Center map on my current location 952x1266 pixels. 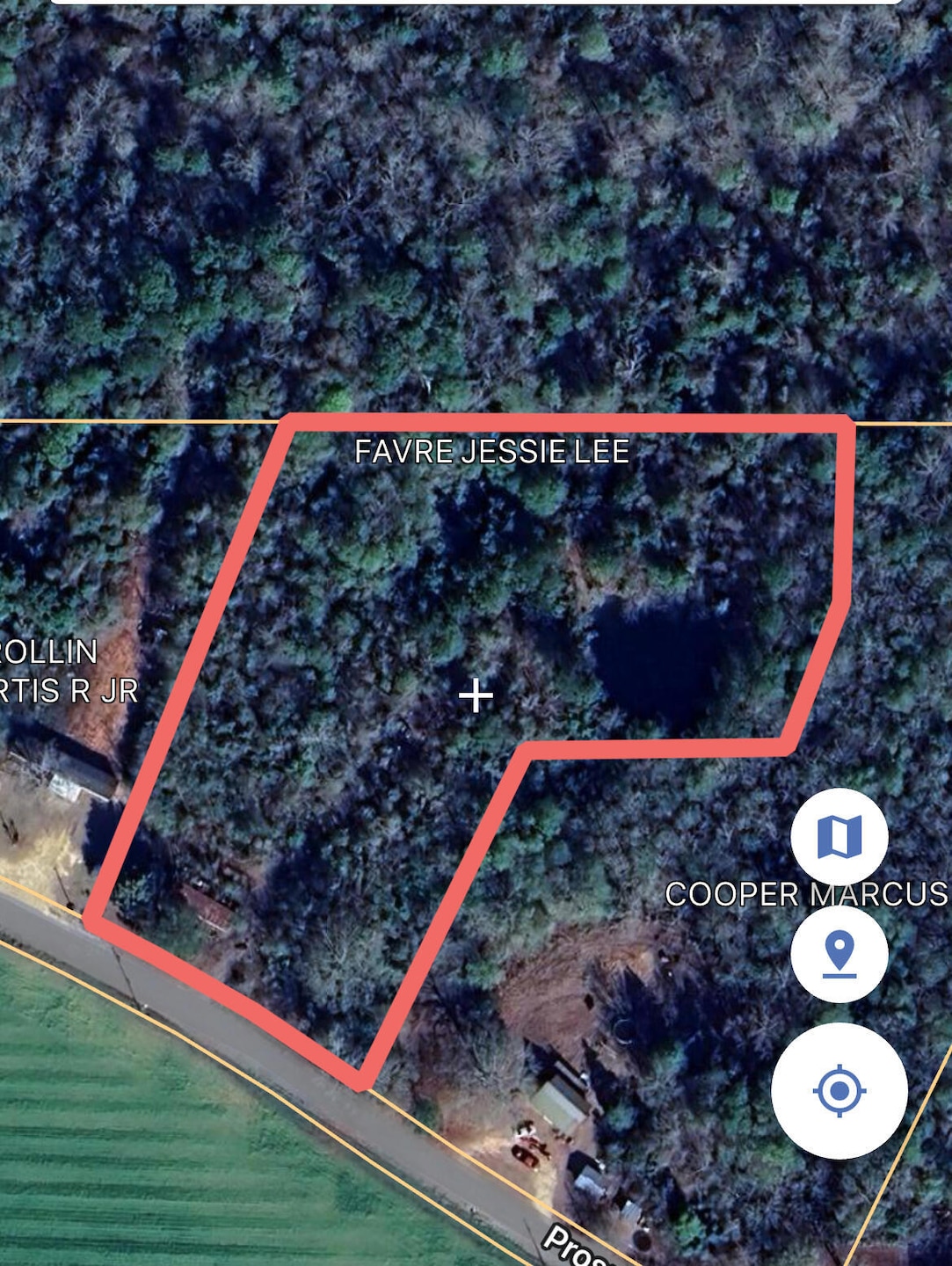(839, 1090)
